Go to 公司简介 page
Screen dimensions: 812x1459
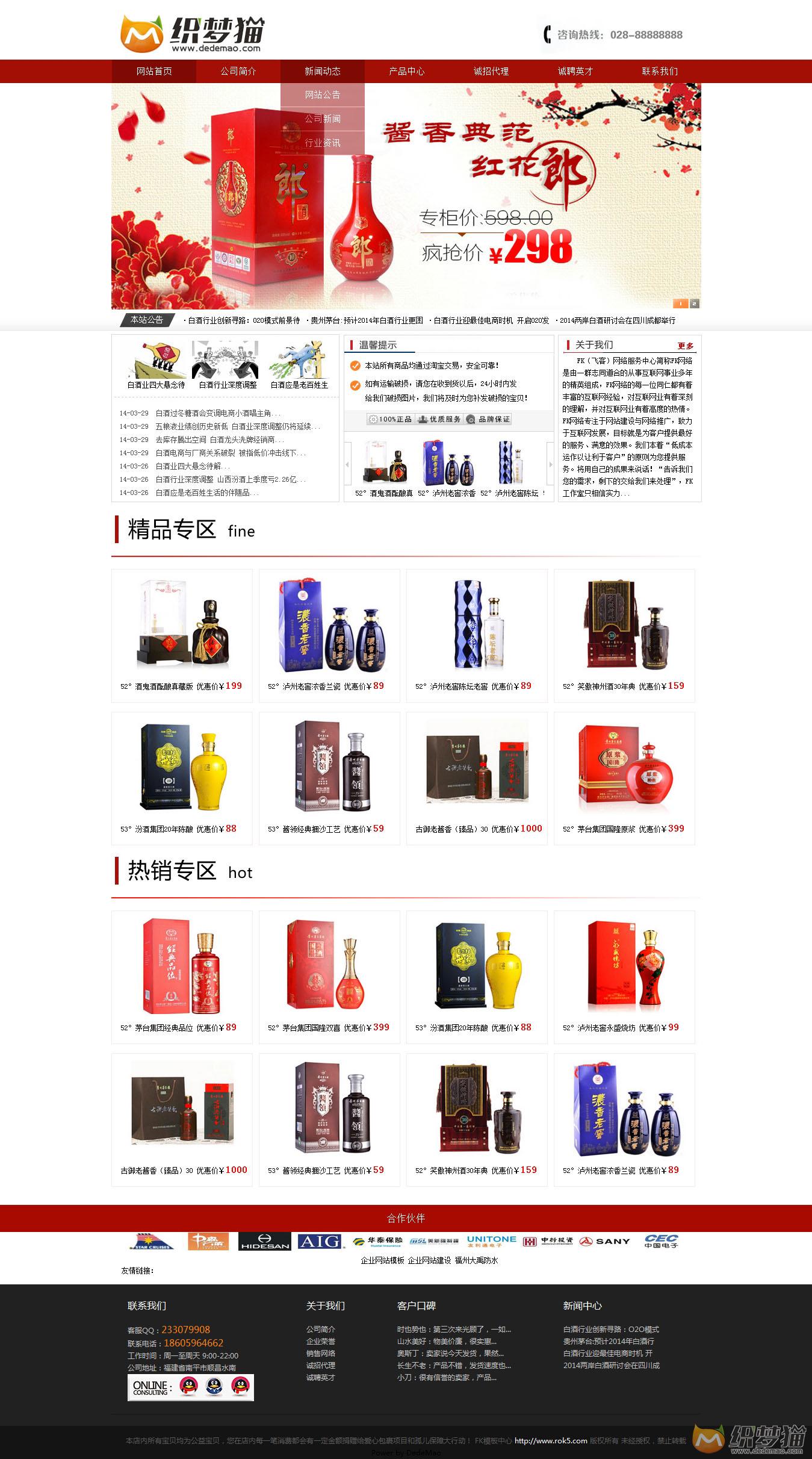238,71
